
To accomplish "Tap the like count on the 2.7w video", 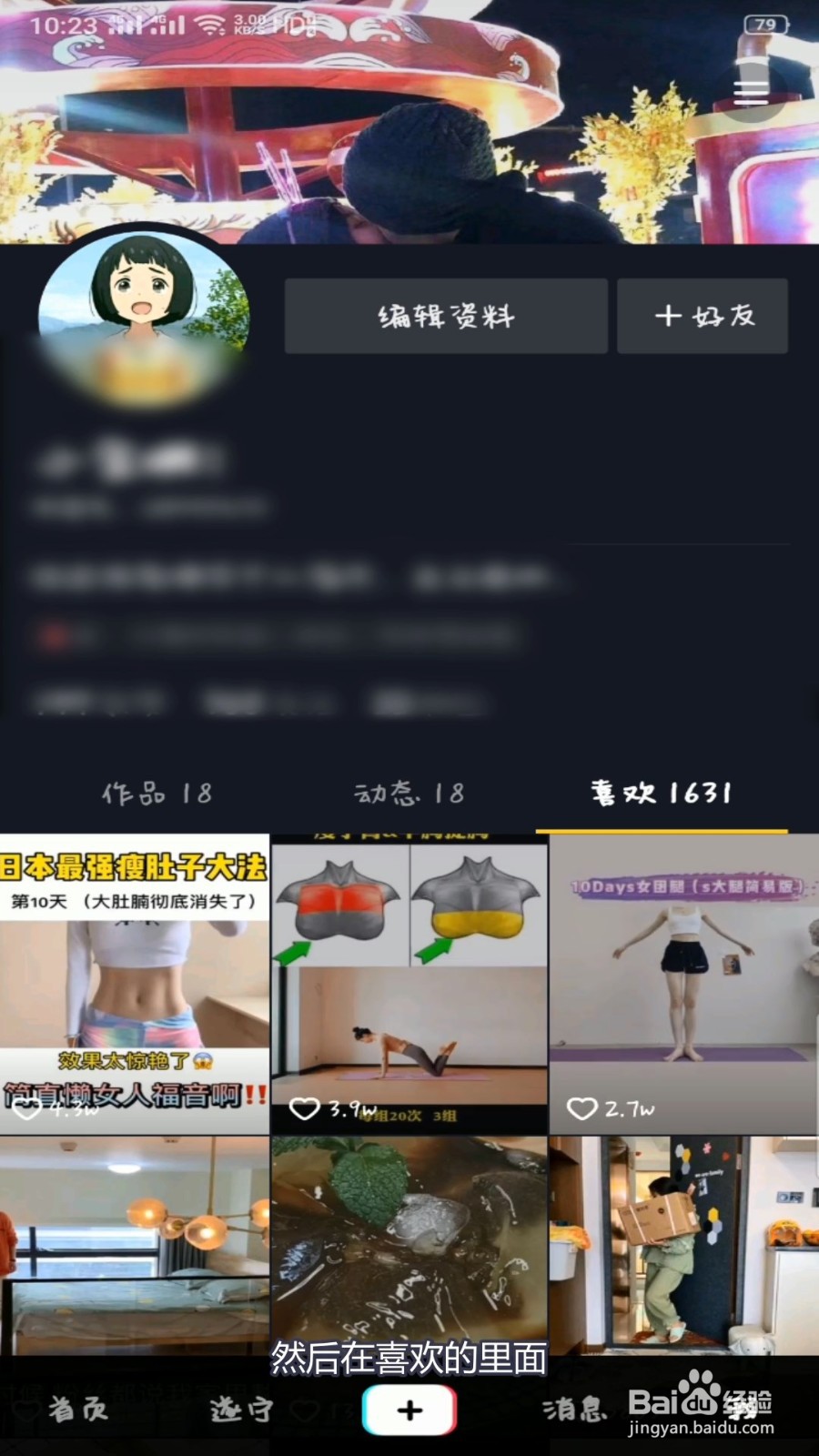I will click(x=628, y=1108).
